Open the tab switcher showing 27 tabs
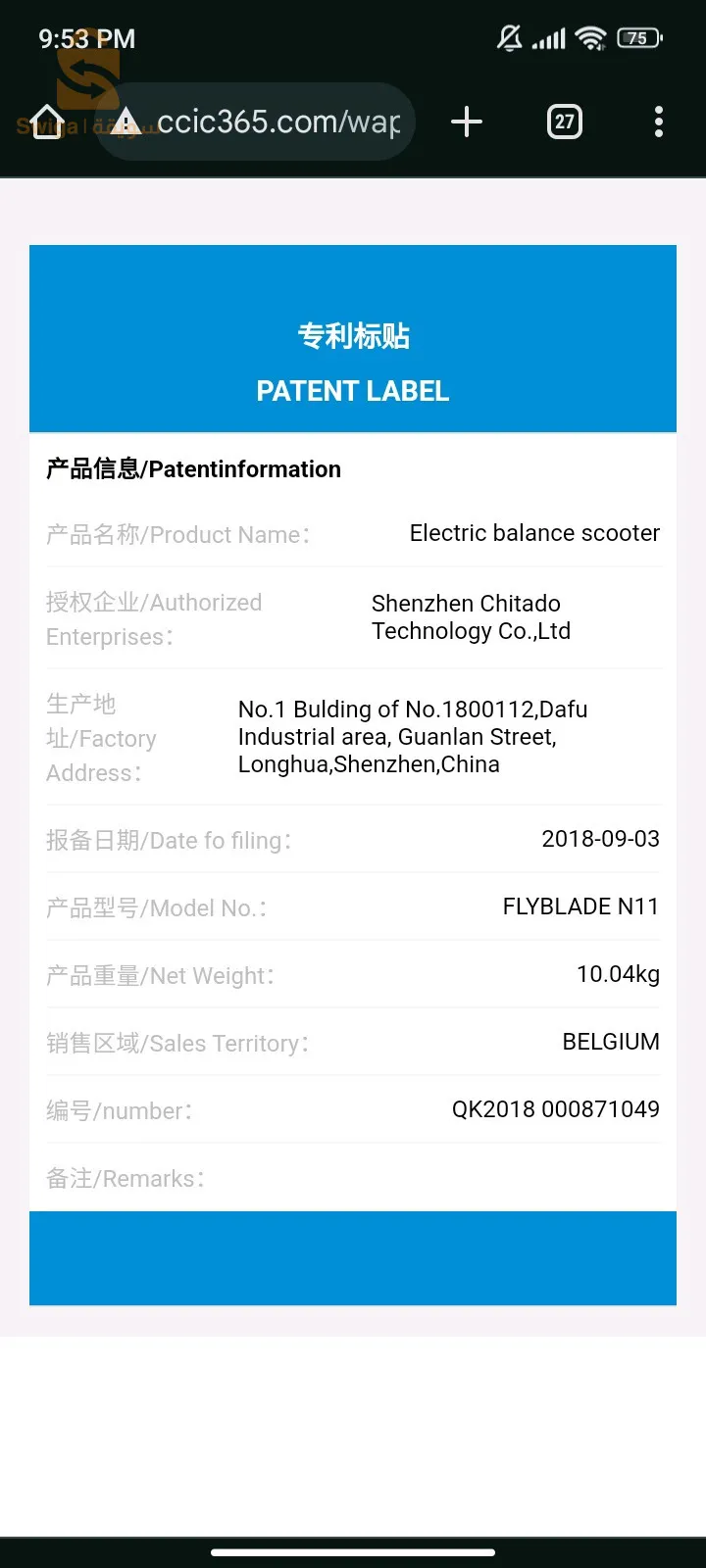706x1568 pixels. tap(564, 122)
